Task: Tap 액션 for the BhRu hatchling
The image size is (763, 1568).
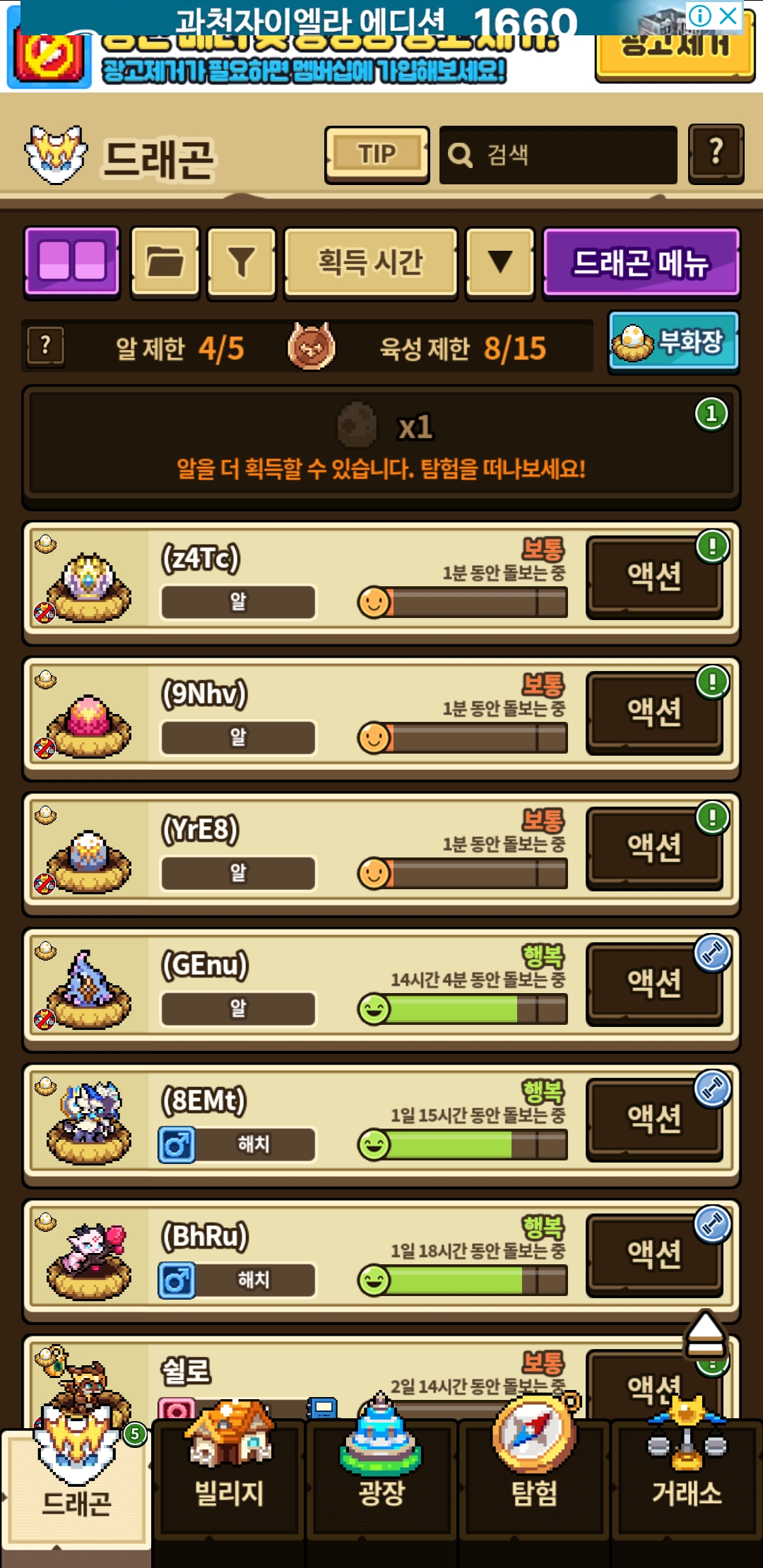Action: coord(654,1255)
